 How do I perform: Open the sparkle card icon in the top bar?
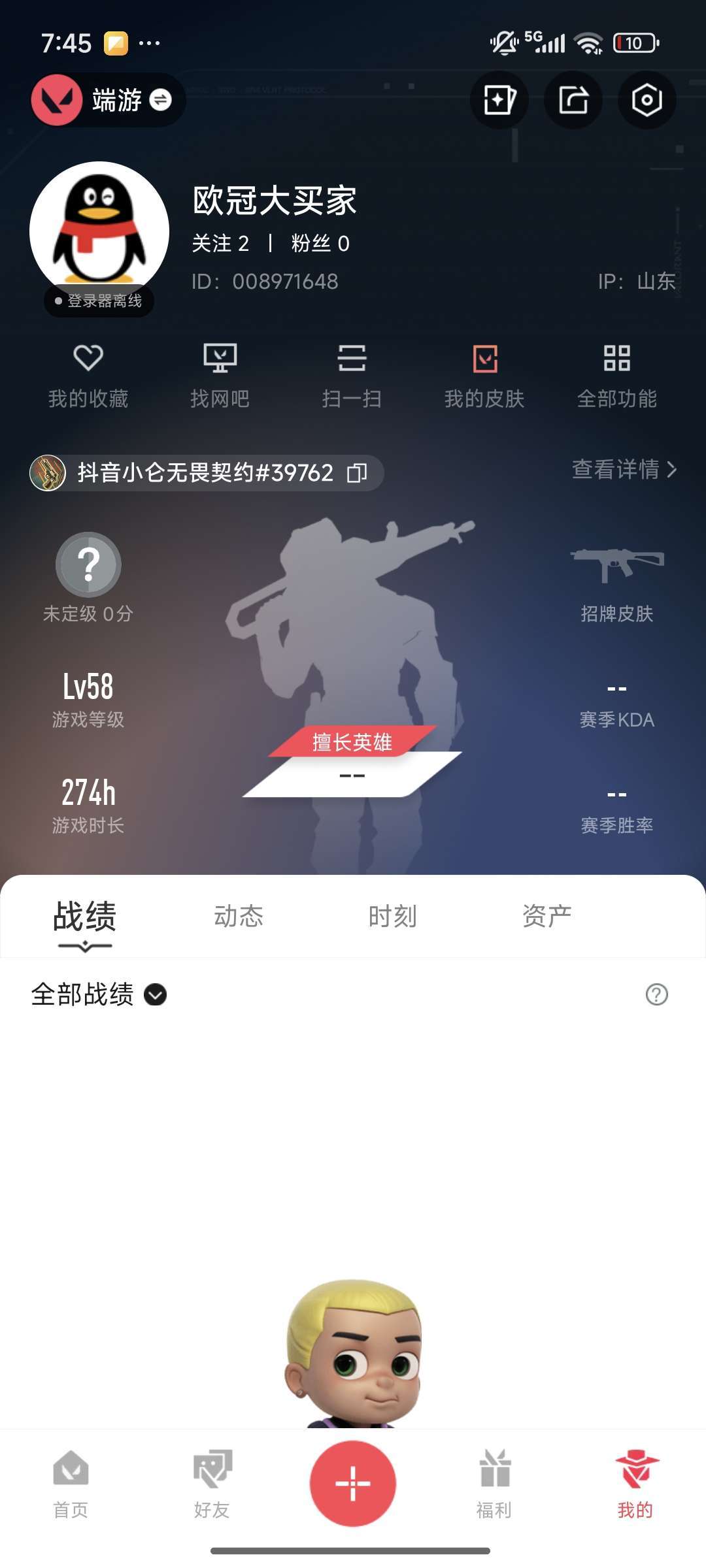pyautogui.click(x=499, y=100)
